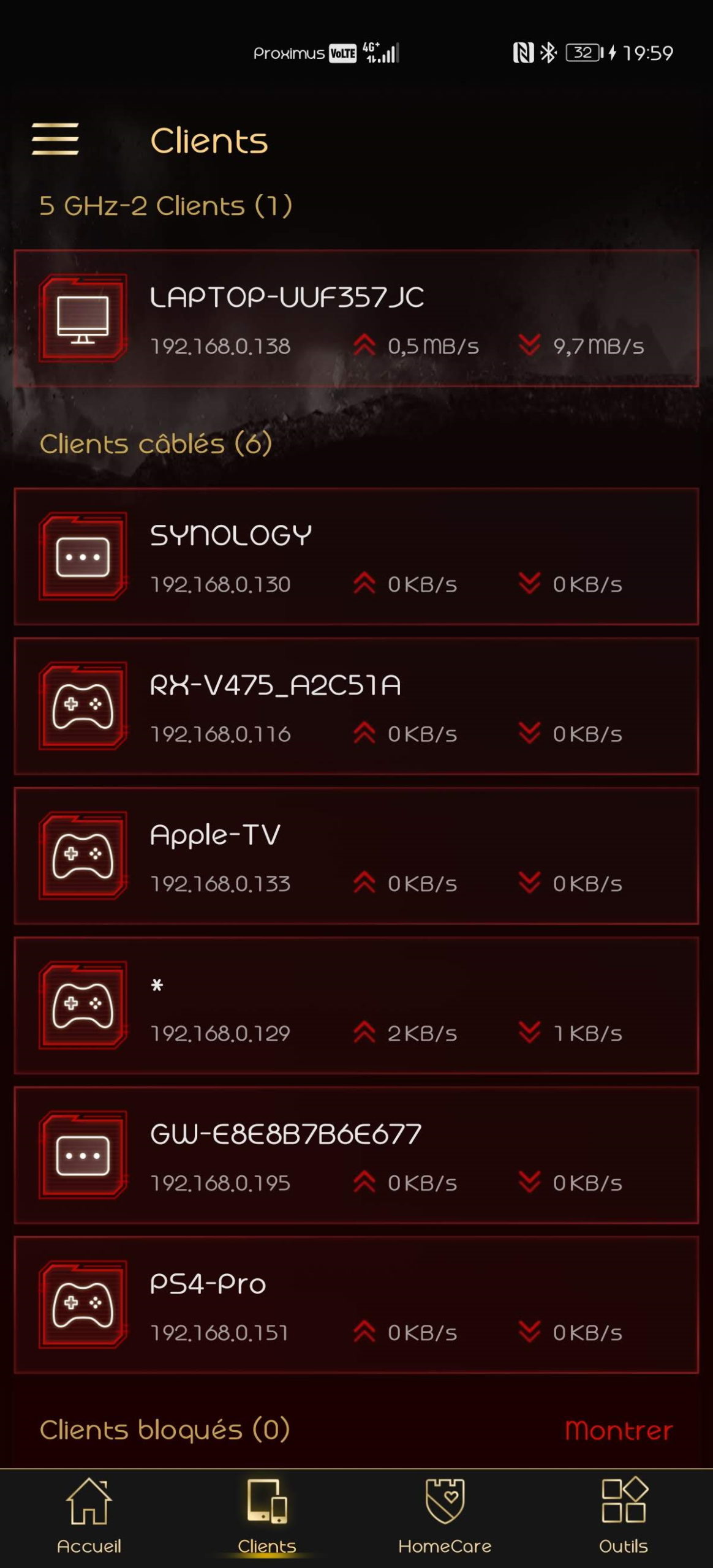Open the LAPTOP-UUF357JC client details
The image size is (713, 1568).
[x=356, y=318]
